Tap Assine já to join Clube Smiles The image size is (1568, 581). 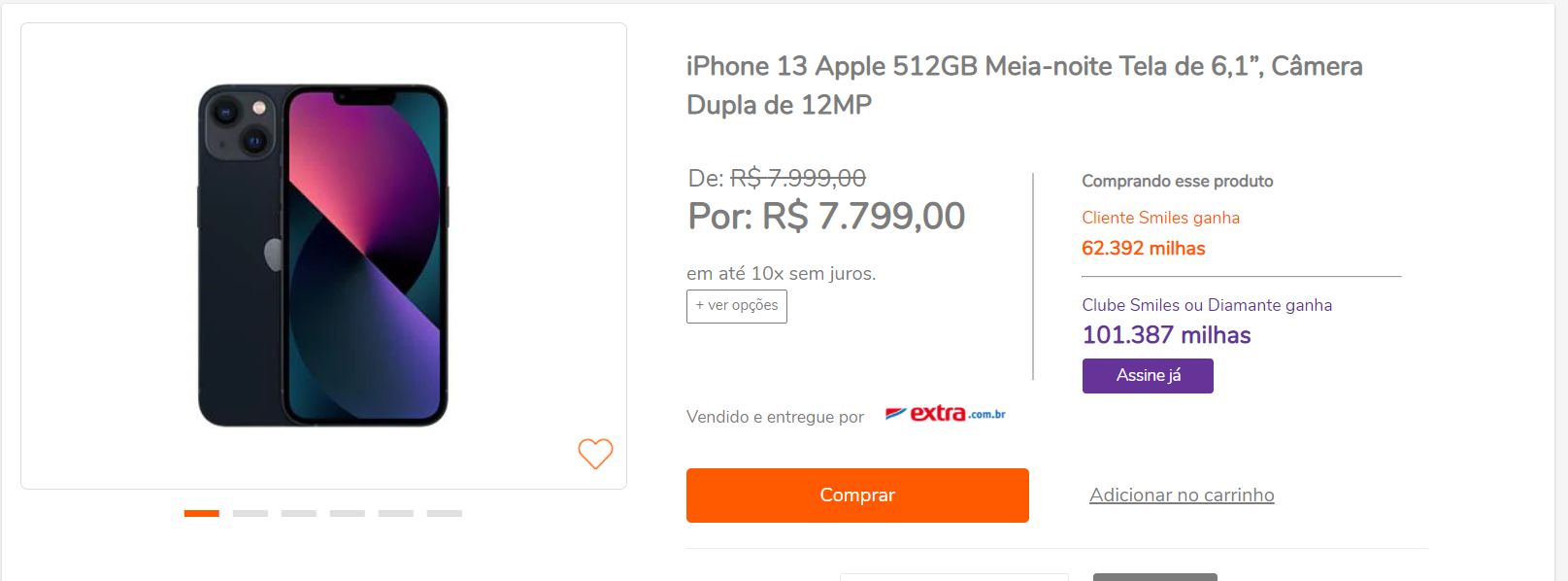[x=1148, y=376]
